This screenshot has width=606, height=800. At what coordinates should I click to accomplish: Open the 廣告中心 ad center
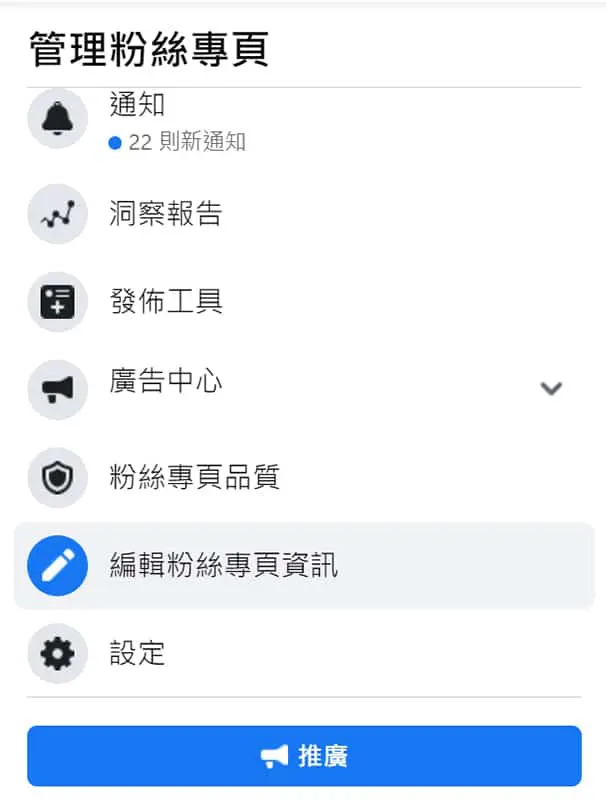165,383
